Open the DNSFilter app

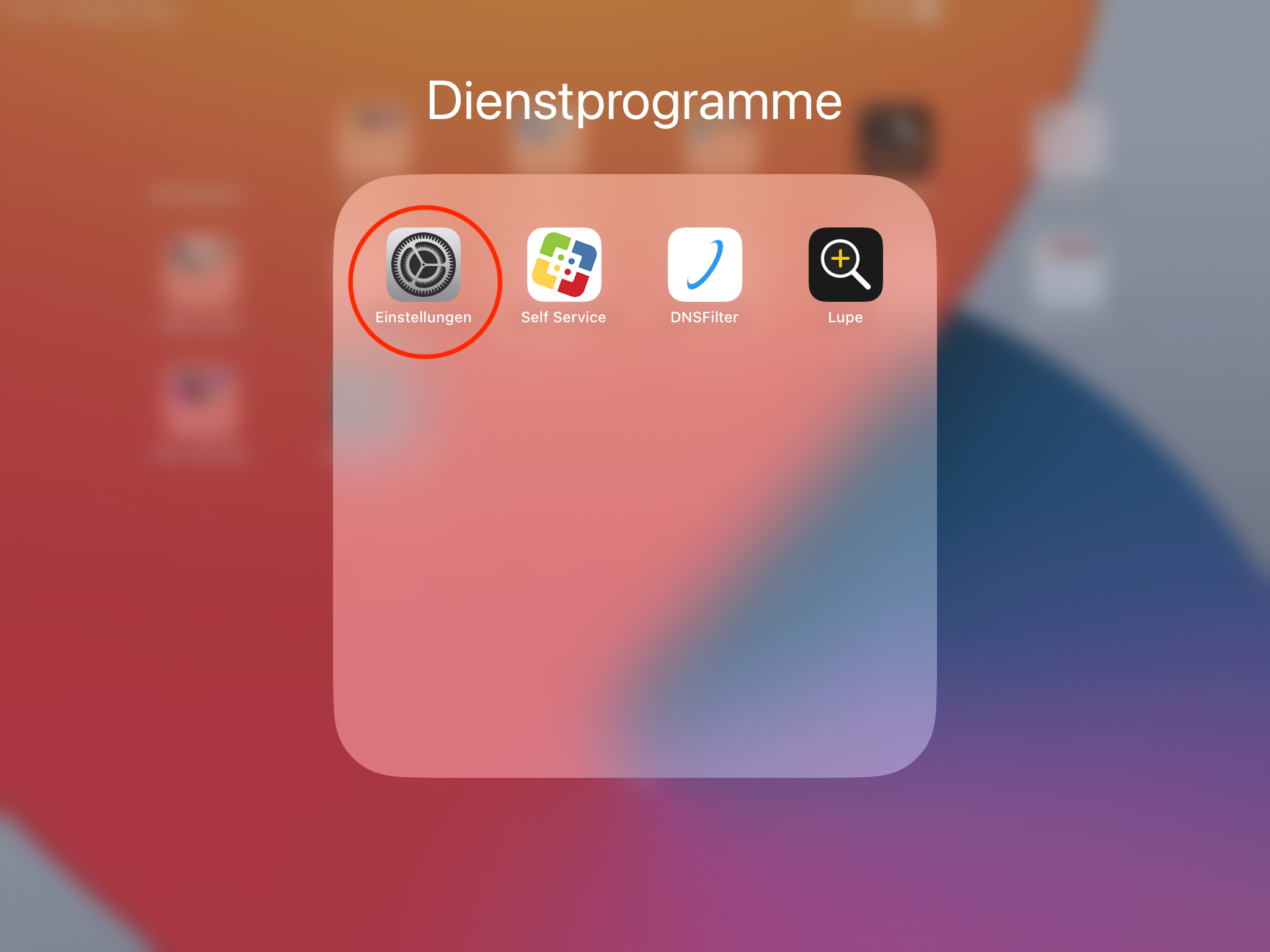click(x=704, y=265)
